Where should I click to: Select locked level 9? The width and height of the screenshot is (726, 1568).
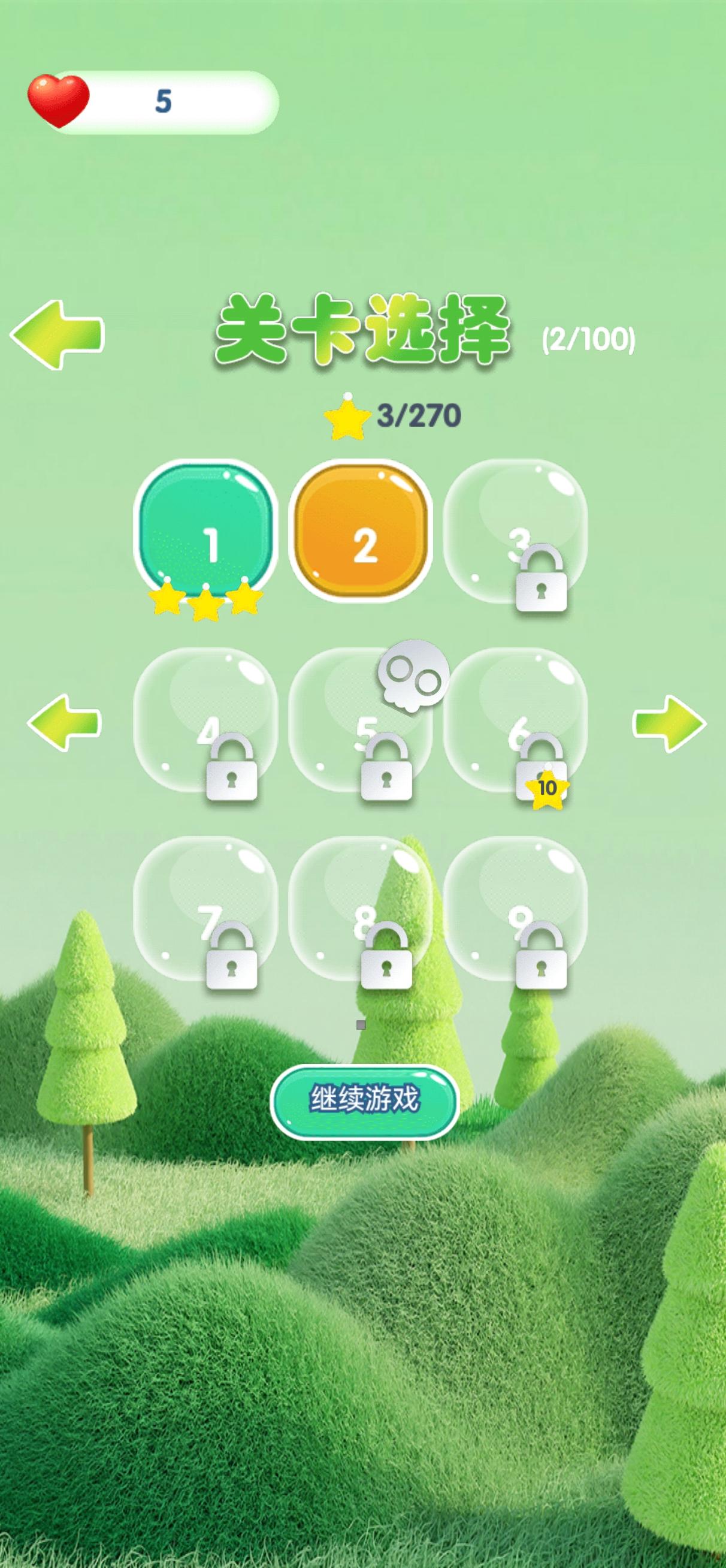click(x=515, y=909)
